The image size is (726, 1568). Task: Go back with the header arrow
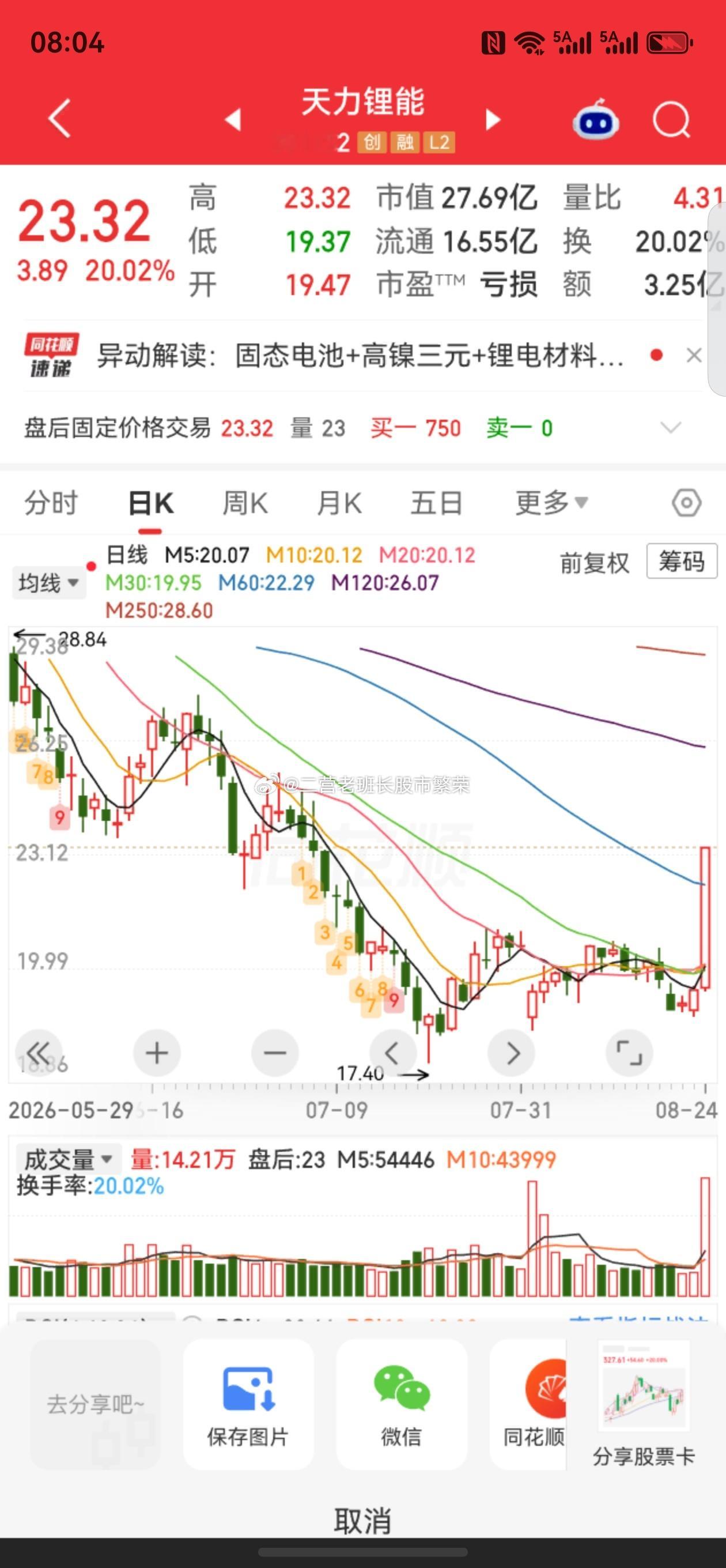coord(60,118)
